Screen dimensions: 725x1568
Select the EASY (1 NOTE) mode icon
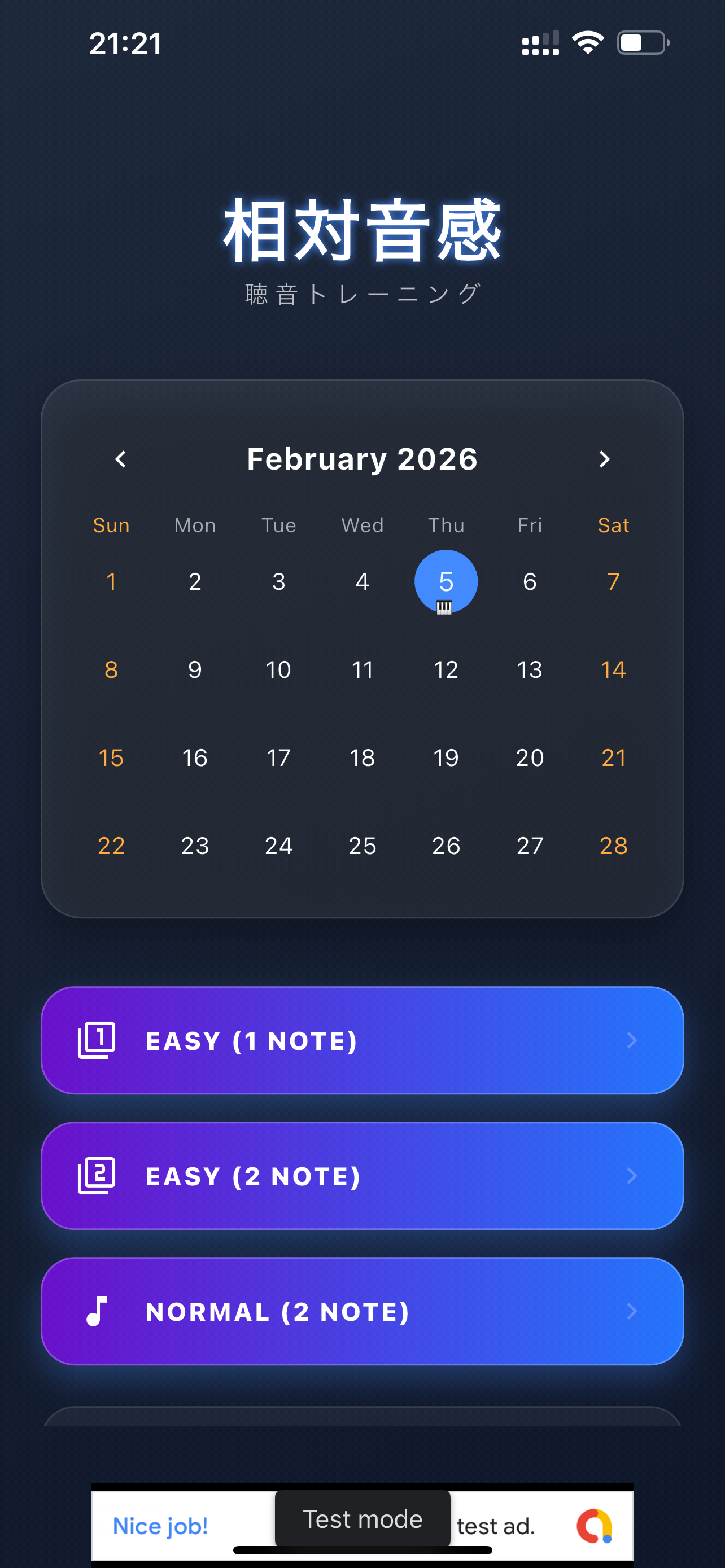tap(96, 1040)
